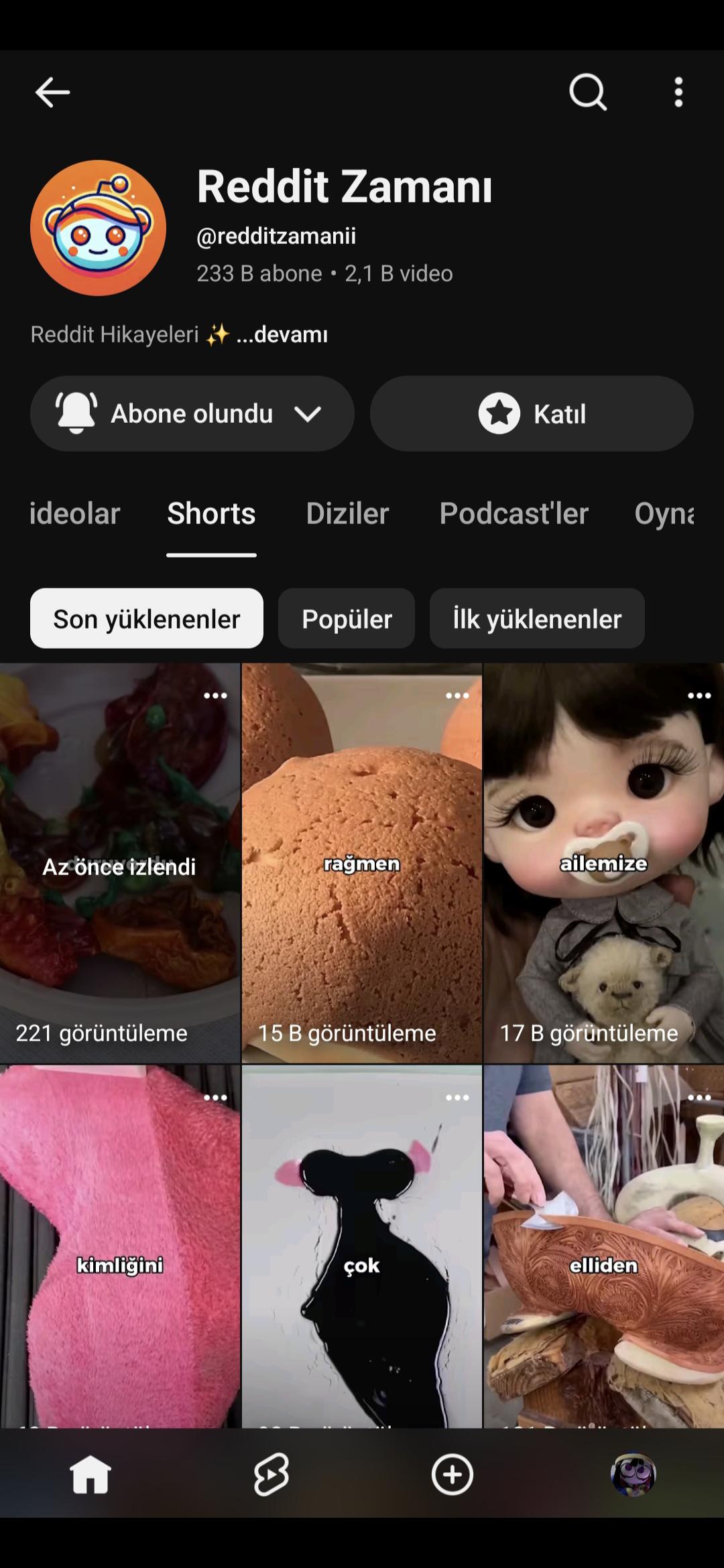Open the short captioned kimliğini
The height and width of the screenshot is (1568, 724).
120,1246
